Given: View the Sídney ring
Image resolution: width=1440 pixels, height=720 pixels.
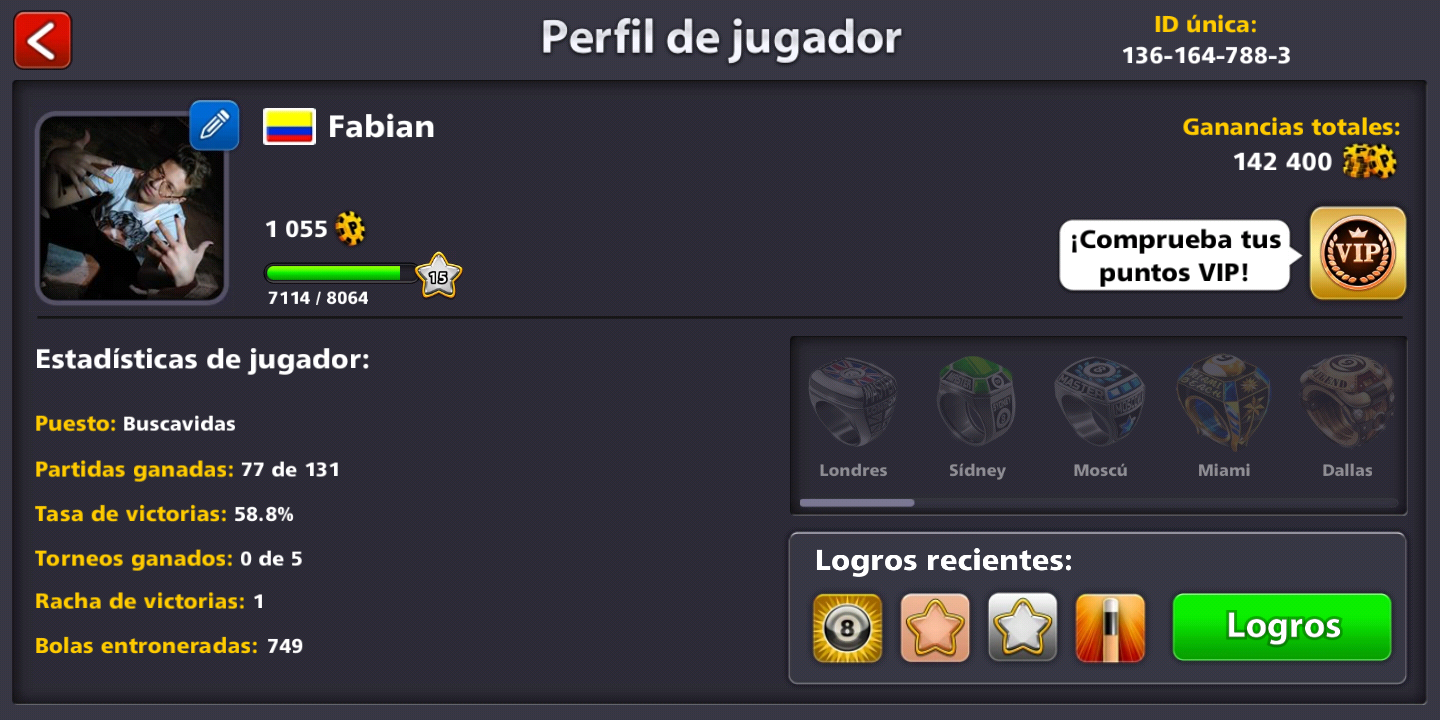Looking at the screenshot, I should [x=977, y=404].
